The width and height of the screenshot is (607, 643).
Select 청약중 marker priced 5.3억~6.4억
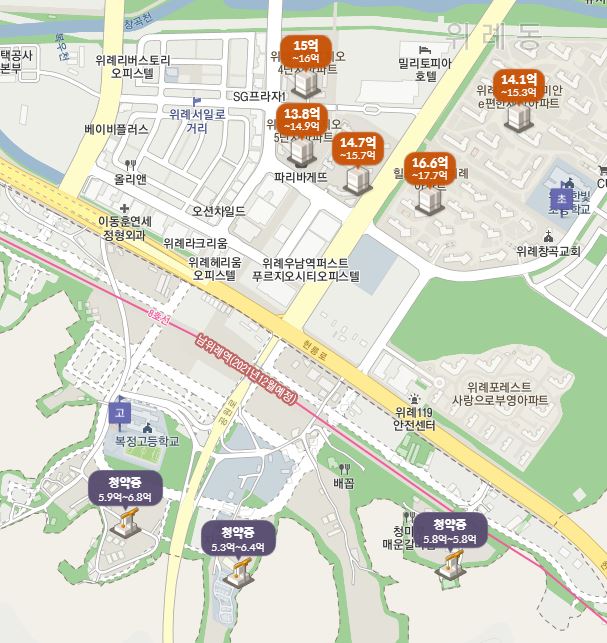[238, 539]
